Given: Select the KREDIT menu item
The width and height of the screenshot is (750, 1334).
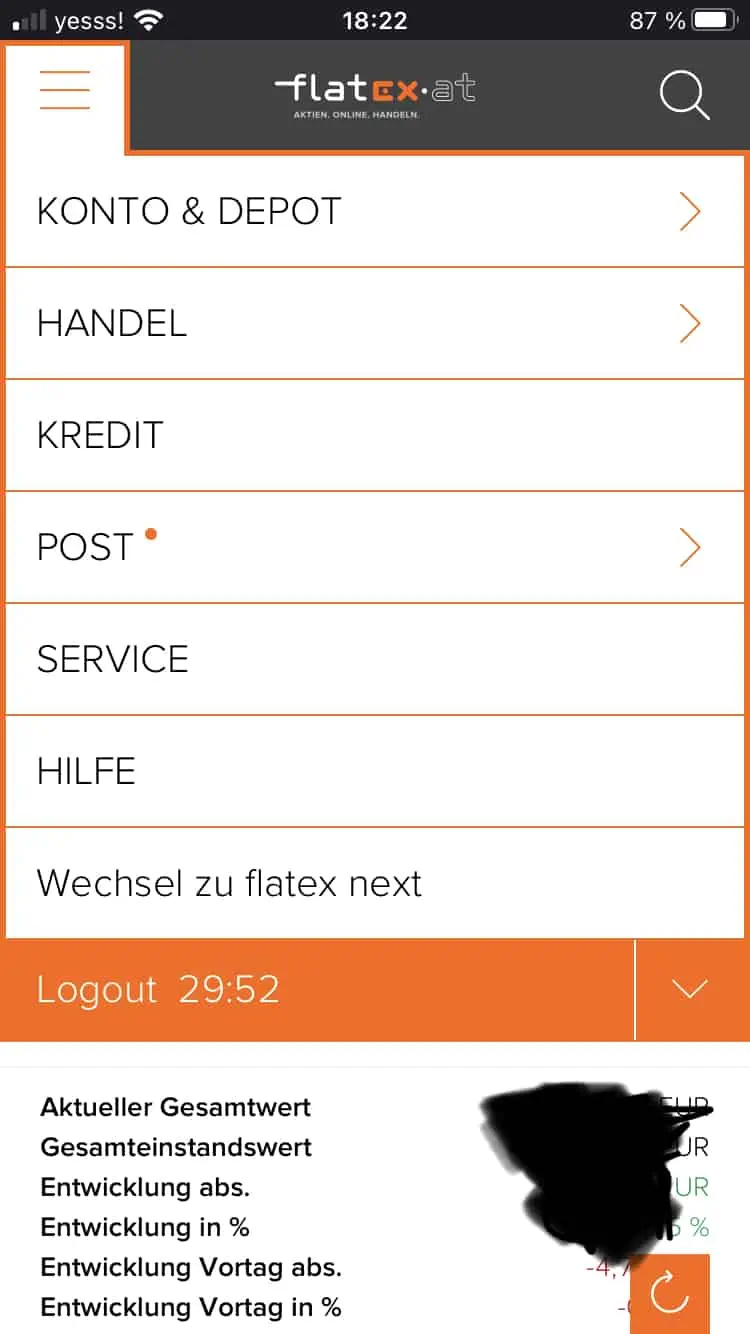Looking at the screenshot, I should (375, 435).
